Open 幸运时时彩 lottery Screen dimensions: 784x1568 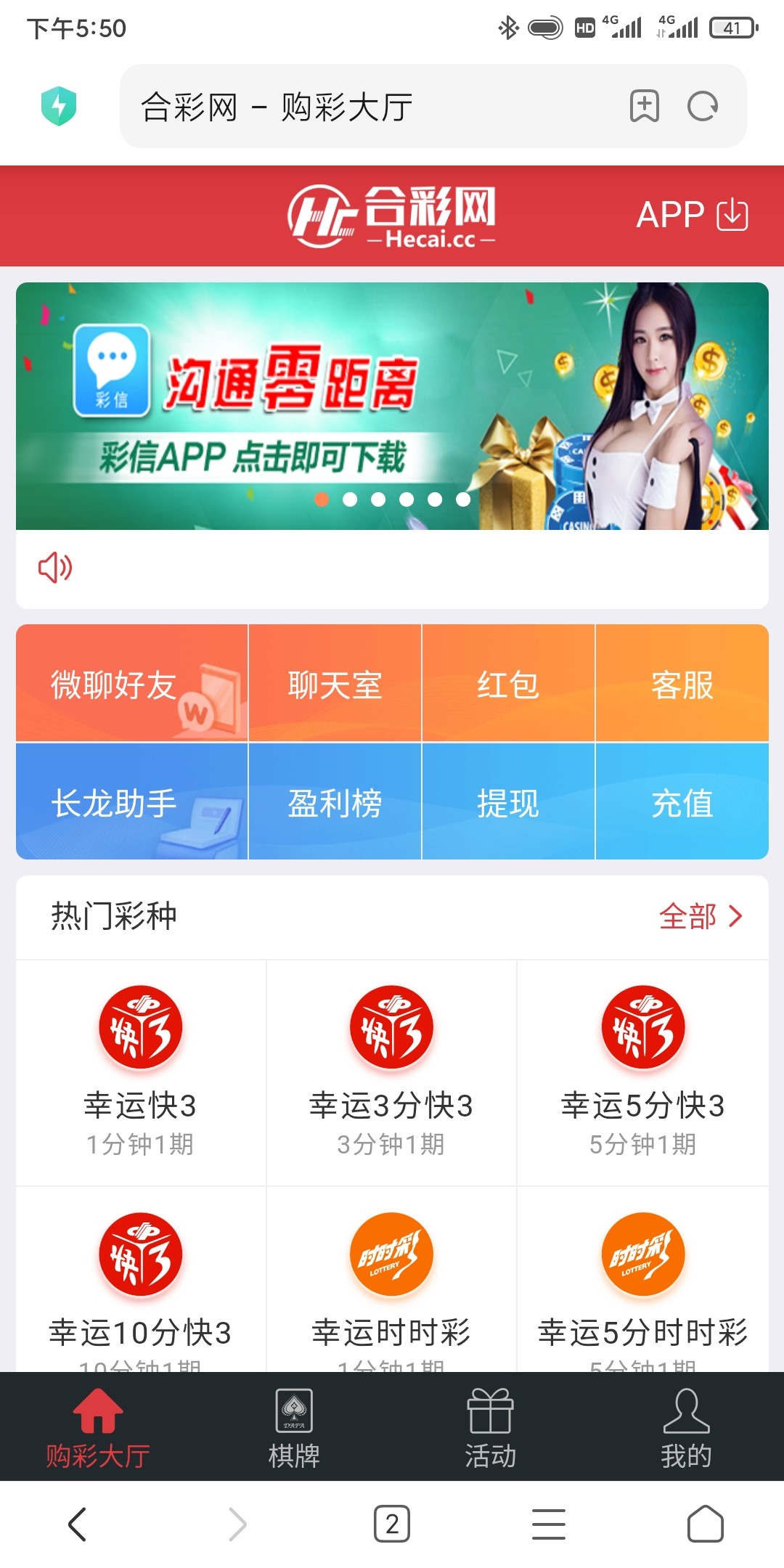(x=391, y=1285)
